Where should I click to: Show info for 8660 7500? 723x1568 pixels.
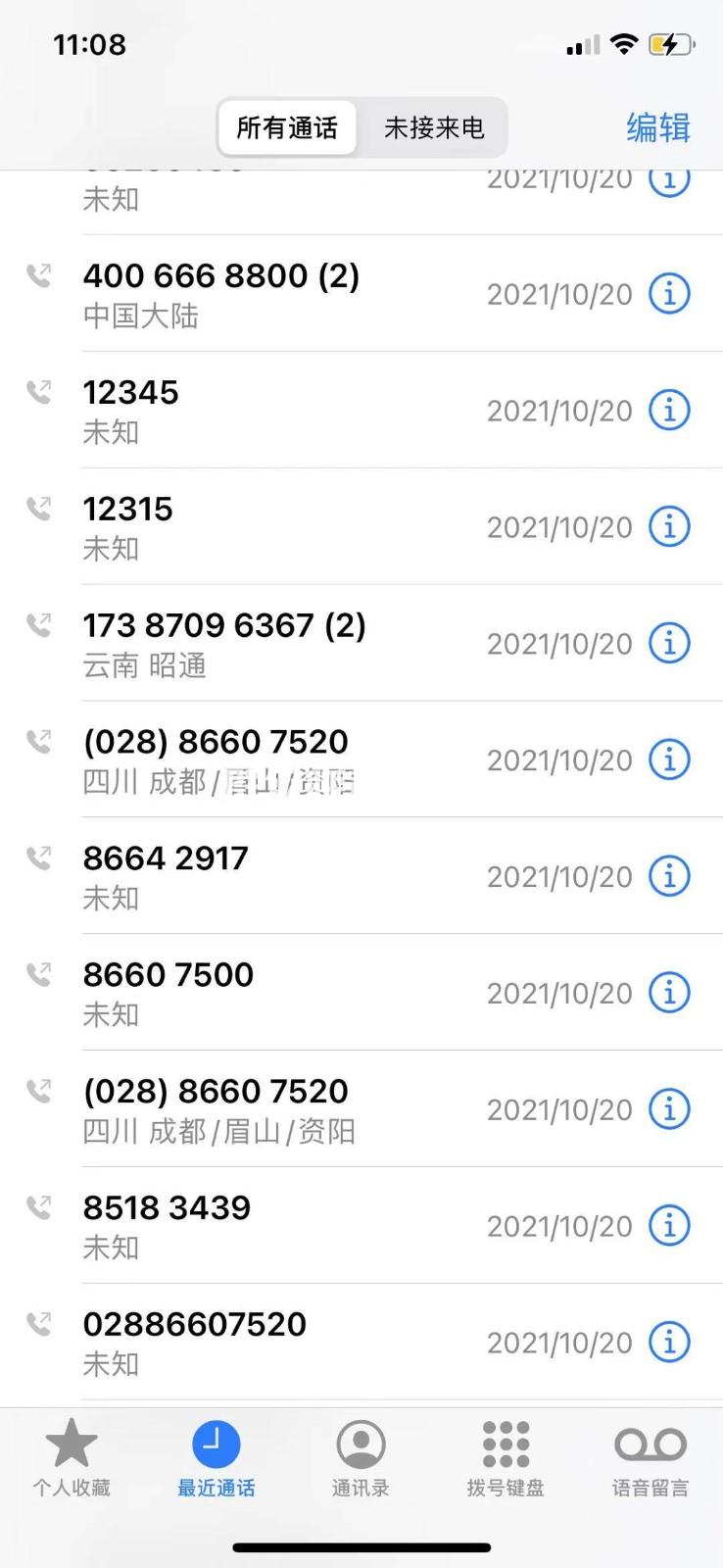pos(670,992)
